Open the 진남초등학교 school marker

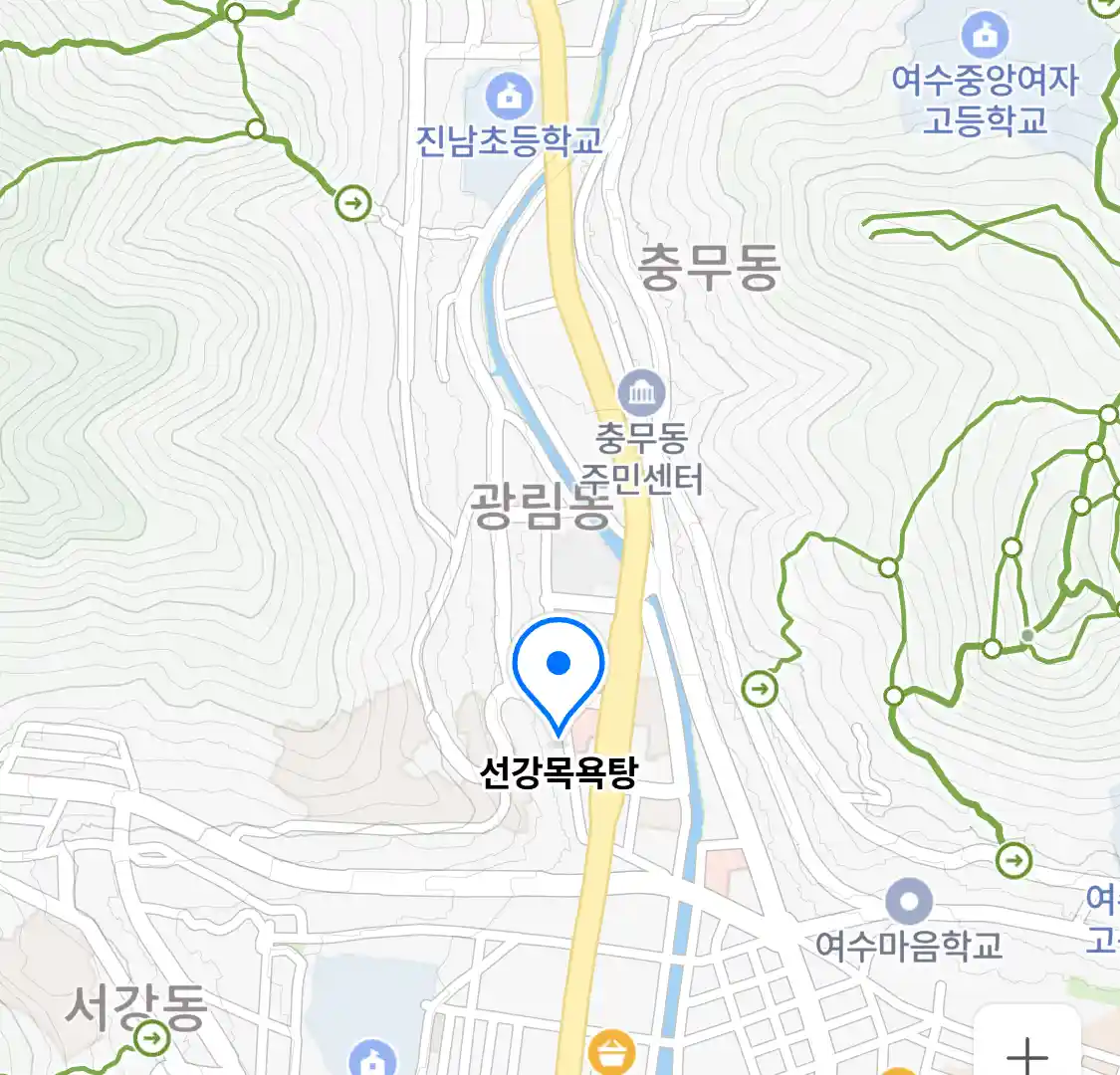pos(509,98)
